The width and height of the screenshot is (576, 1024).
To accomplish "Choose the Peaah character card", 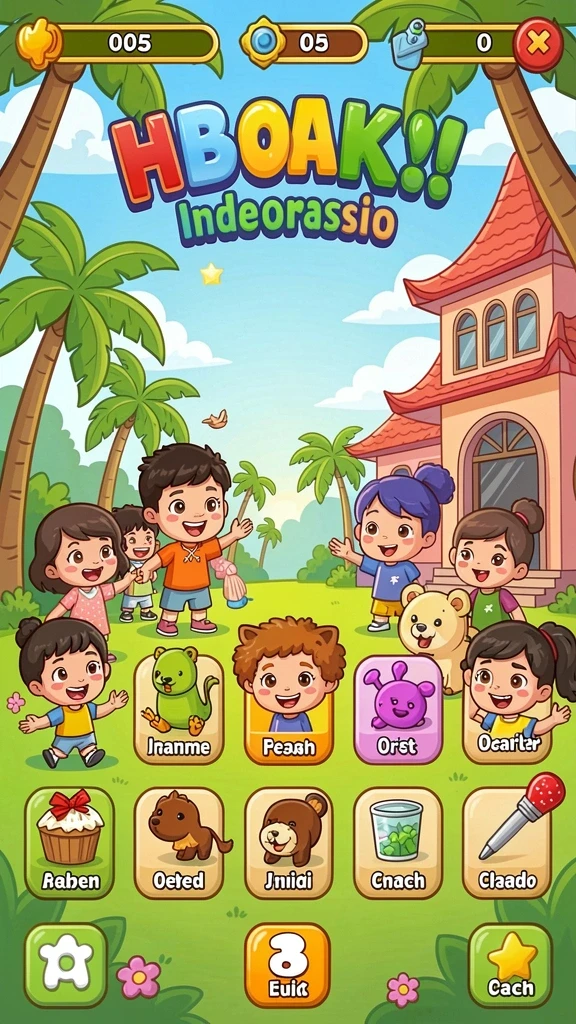I will click(289, 711).
